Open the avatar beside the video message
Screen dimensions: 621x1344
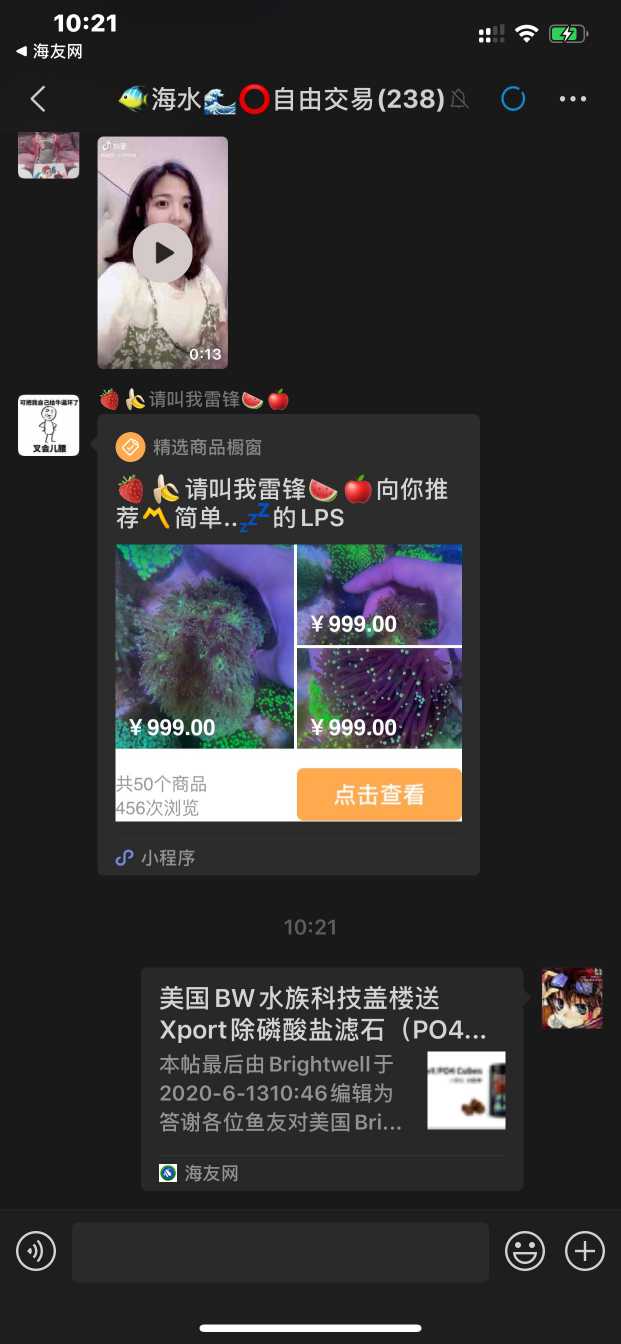[x=48, y=155]
